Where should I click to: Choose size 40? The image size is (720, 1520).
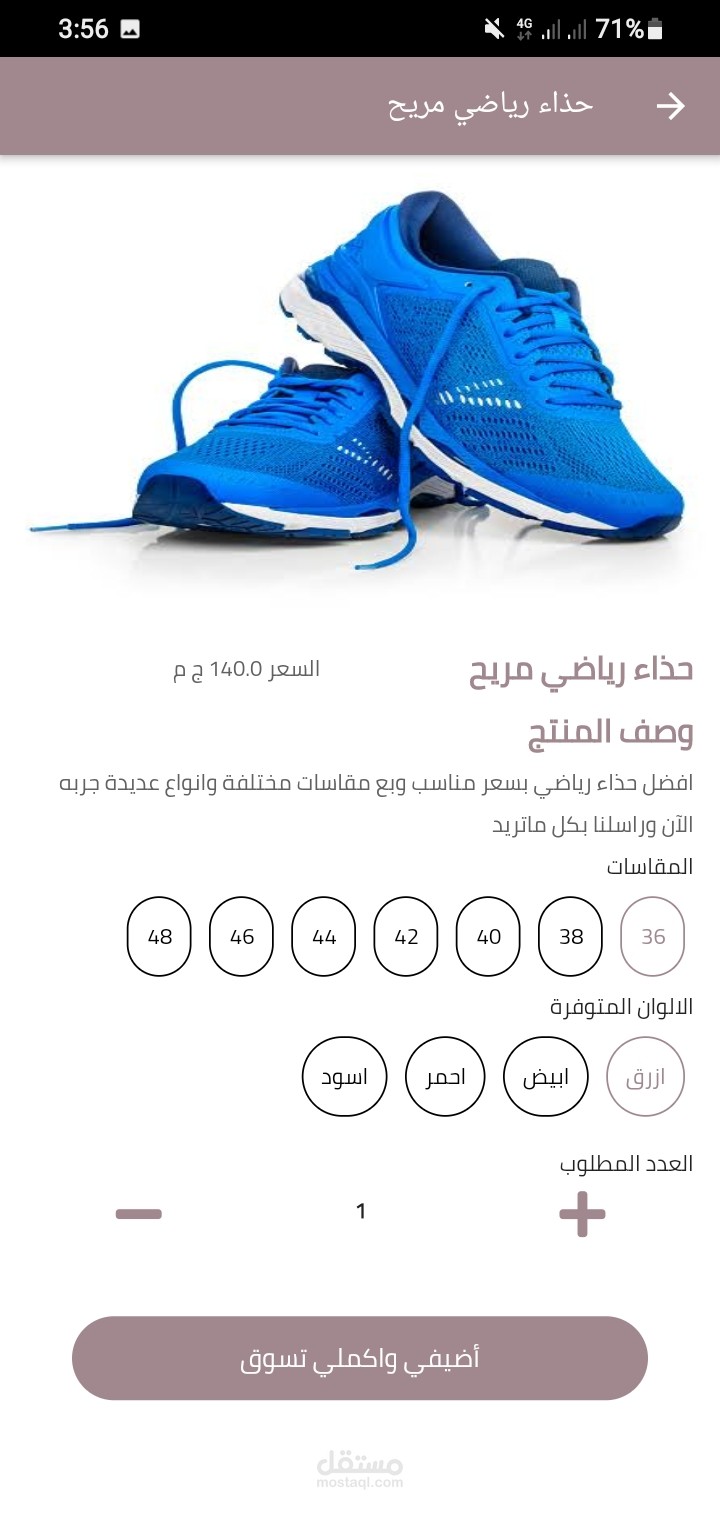[488, 937]
